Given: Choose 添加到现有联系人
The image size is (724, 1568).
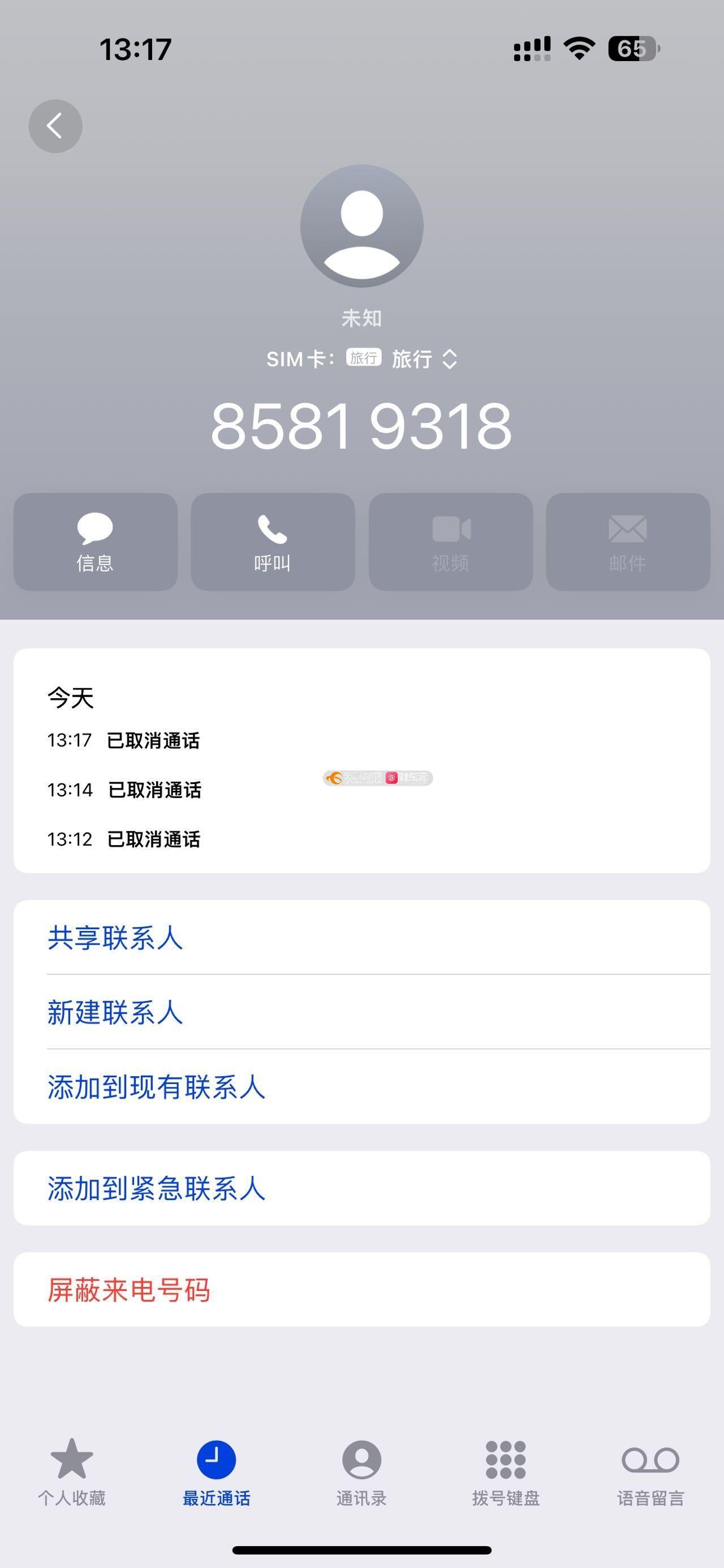Looking at the screenshot, I should [x=157, y=1086].
